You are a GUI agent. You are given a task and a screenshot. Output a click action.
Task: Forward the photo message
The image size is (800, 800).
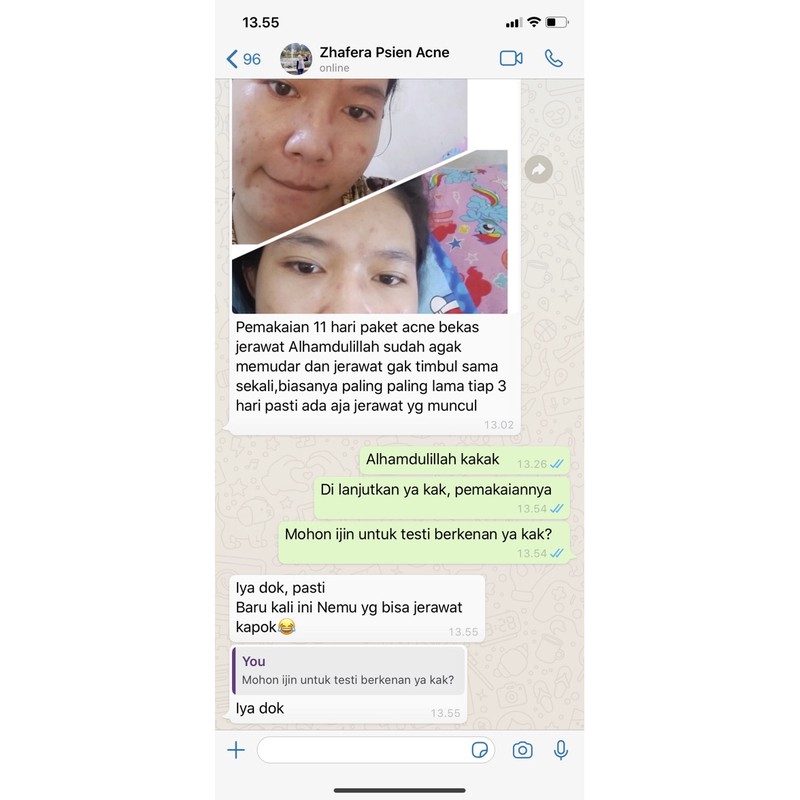[538, 170]
